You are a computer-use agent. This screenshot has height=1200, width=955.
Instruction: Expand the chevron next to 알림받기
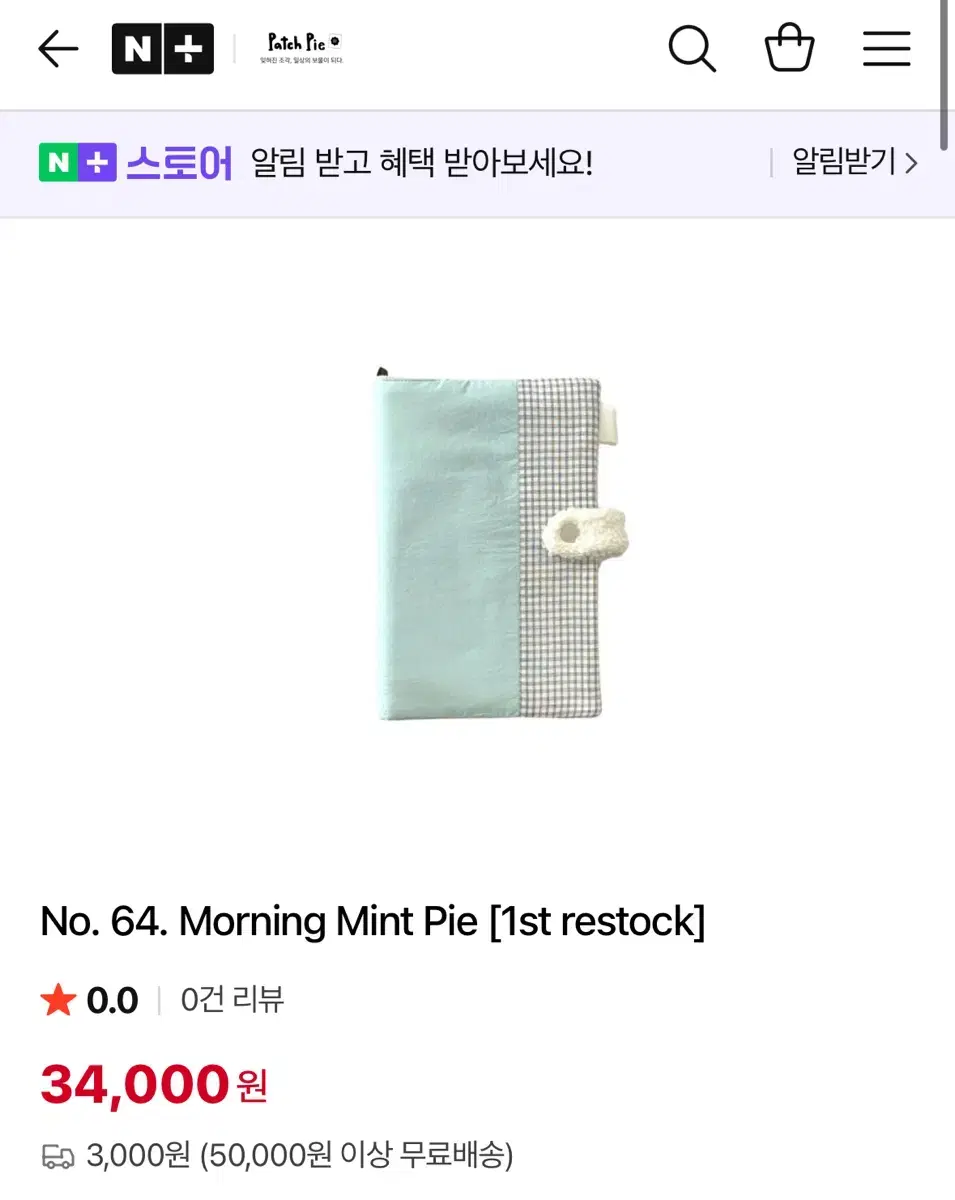tap(909, 163)
